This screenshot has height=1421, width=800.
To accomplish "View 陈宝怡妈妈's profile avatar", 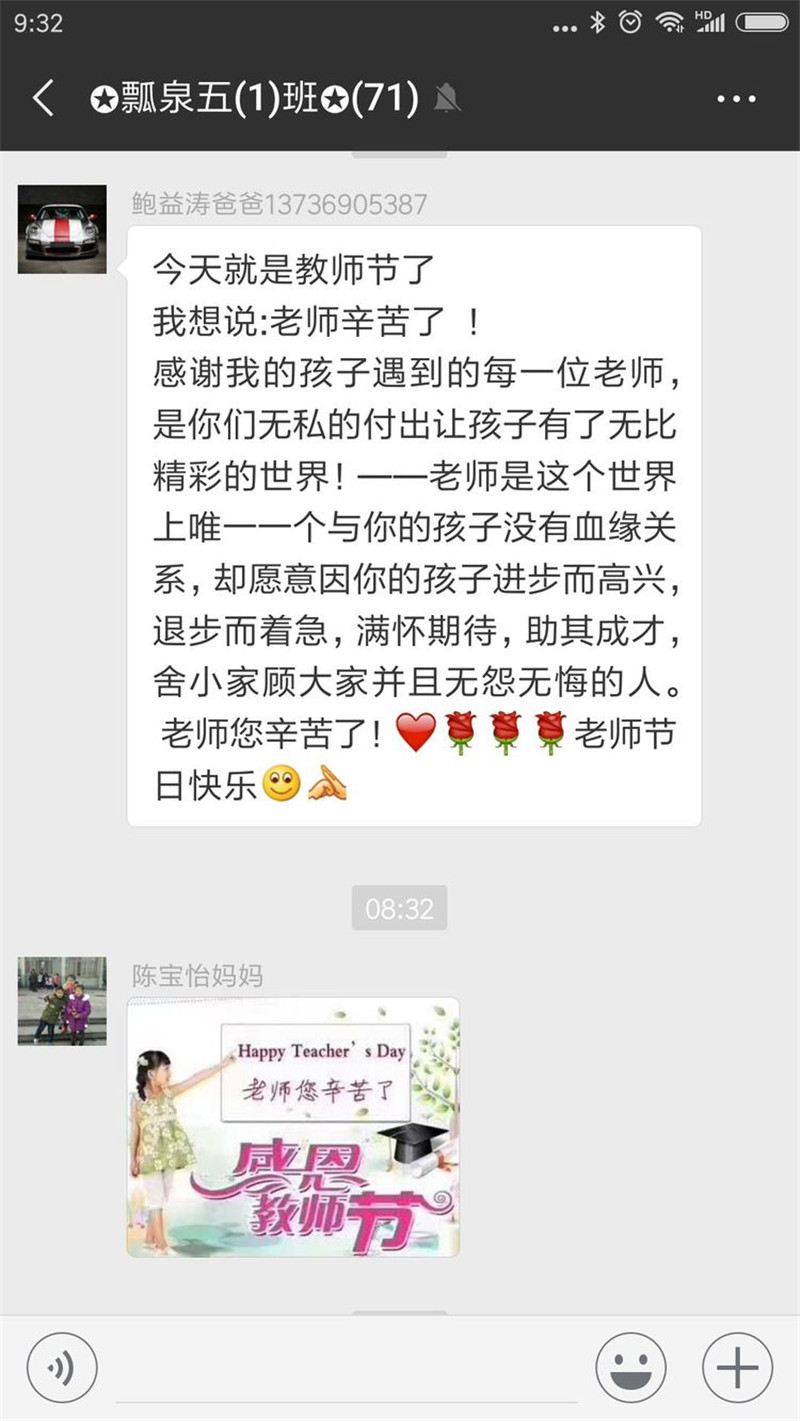I will 62,1001.
